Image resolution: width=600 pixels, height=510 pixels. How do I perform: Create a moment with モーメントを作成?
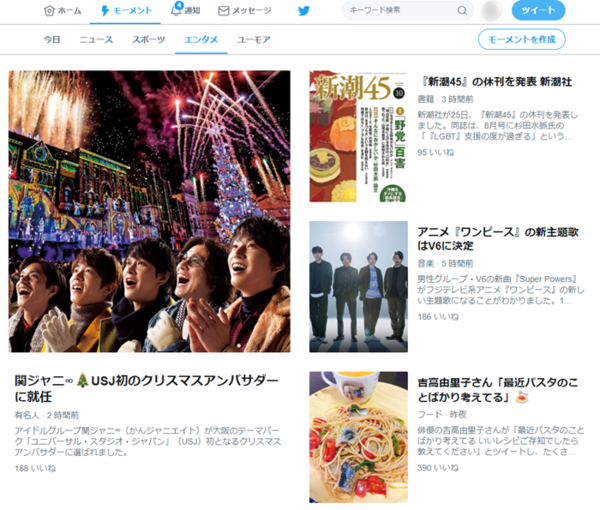[521, 40]
